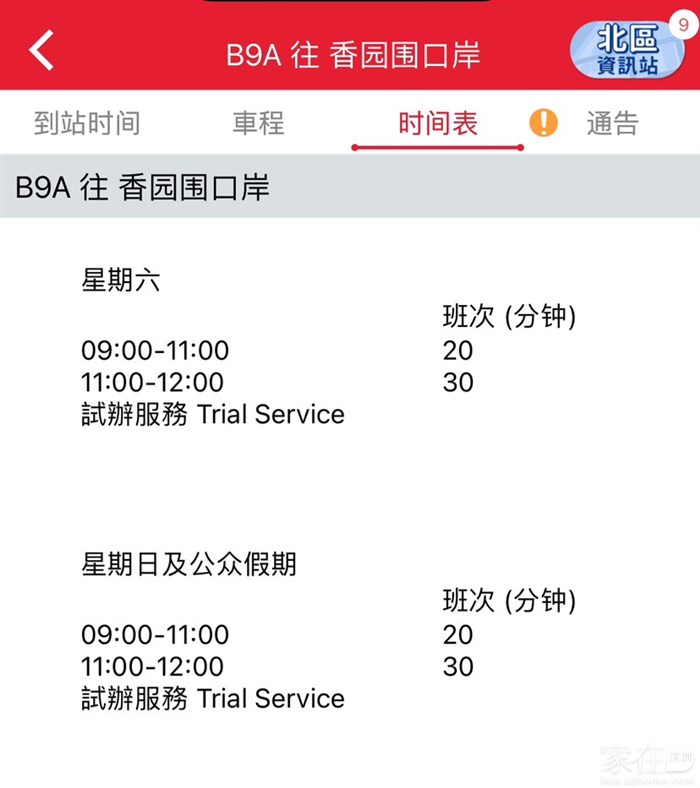The image size is (700, 788).
Task: Open the 通告 notices tab
Action: coord(611,123)
